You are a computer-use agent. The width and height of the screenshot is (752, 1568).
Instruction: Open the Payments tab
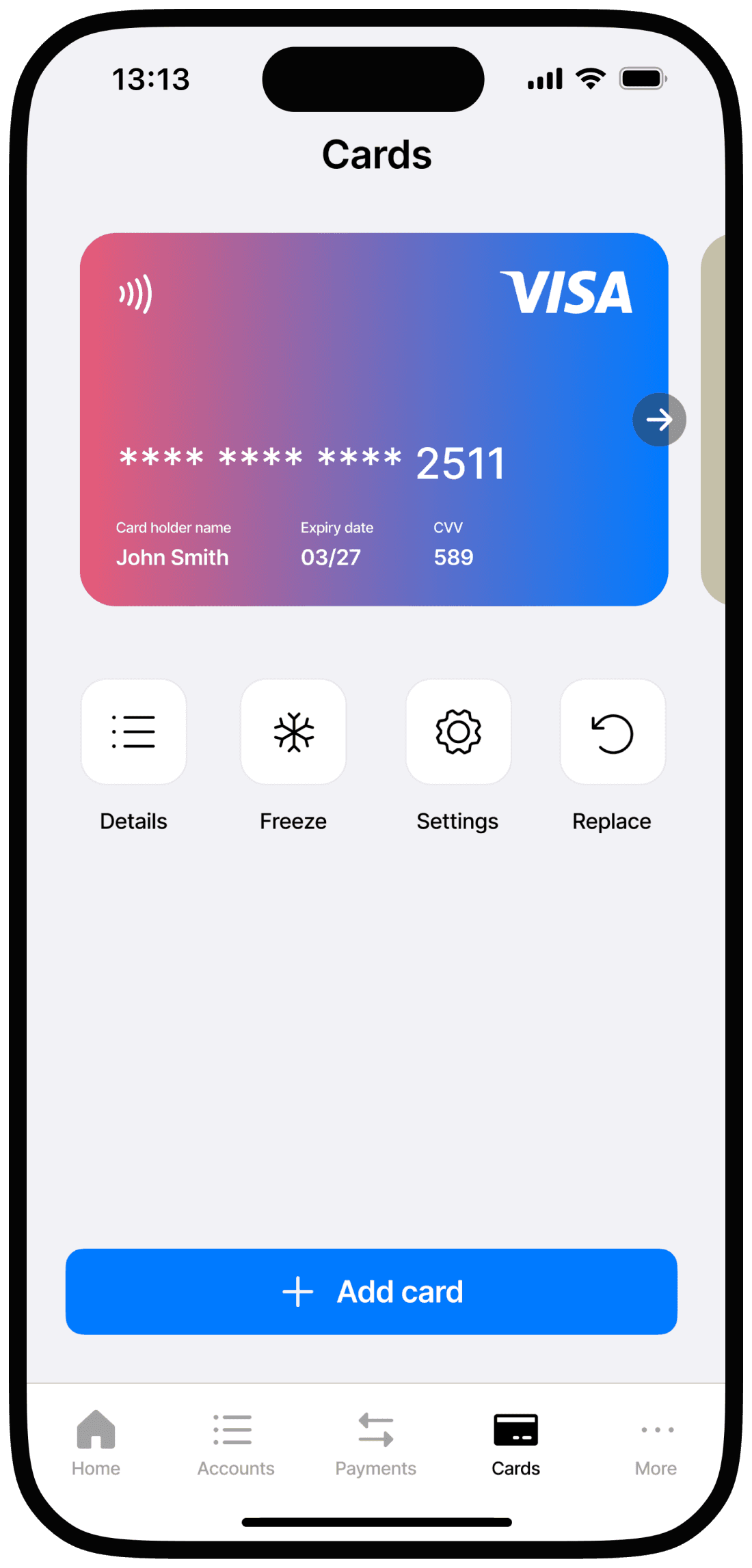click(376, 1444)
